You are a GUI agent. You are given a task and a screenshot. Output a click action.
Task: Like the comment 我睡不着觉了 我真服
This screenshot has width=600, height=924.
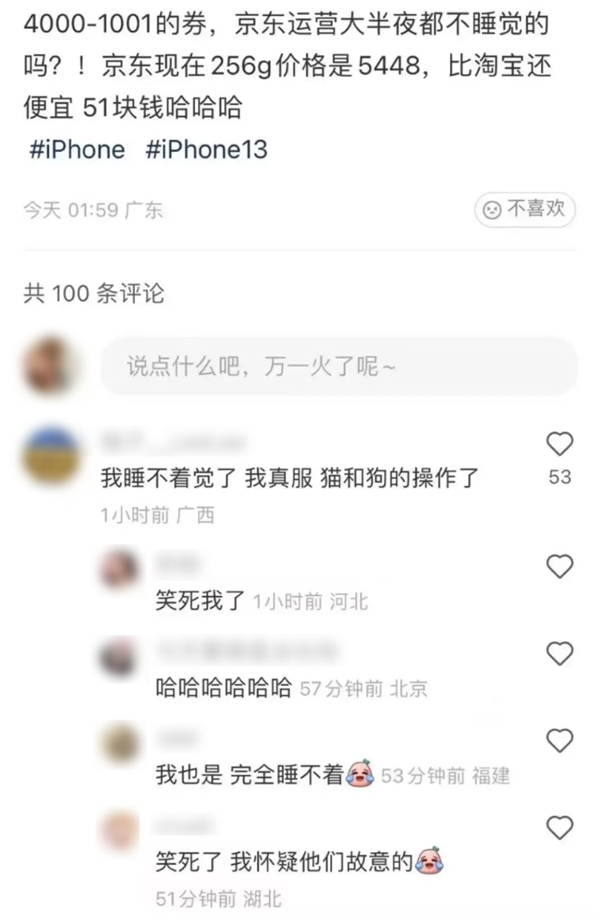pos(560,444)
